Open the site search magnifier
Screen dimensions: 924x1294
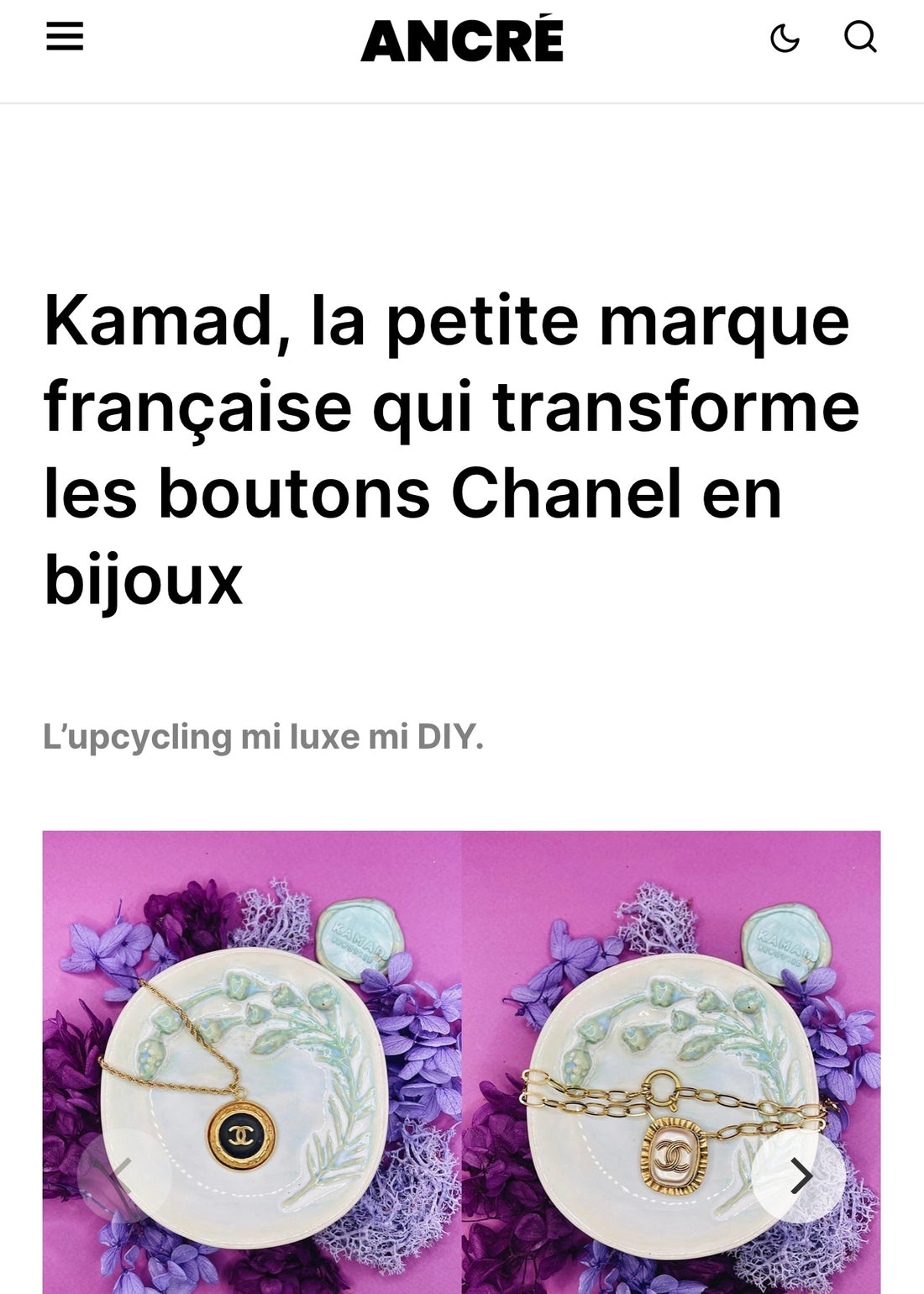[860, 37]
